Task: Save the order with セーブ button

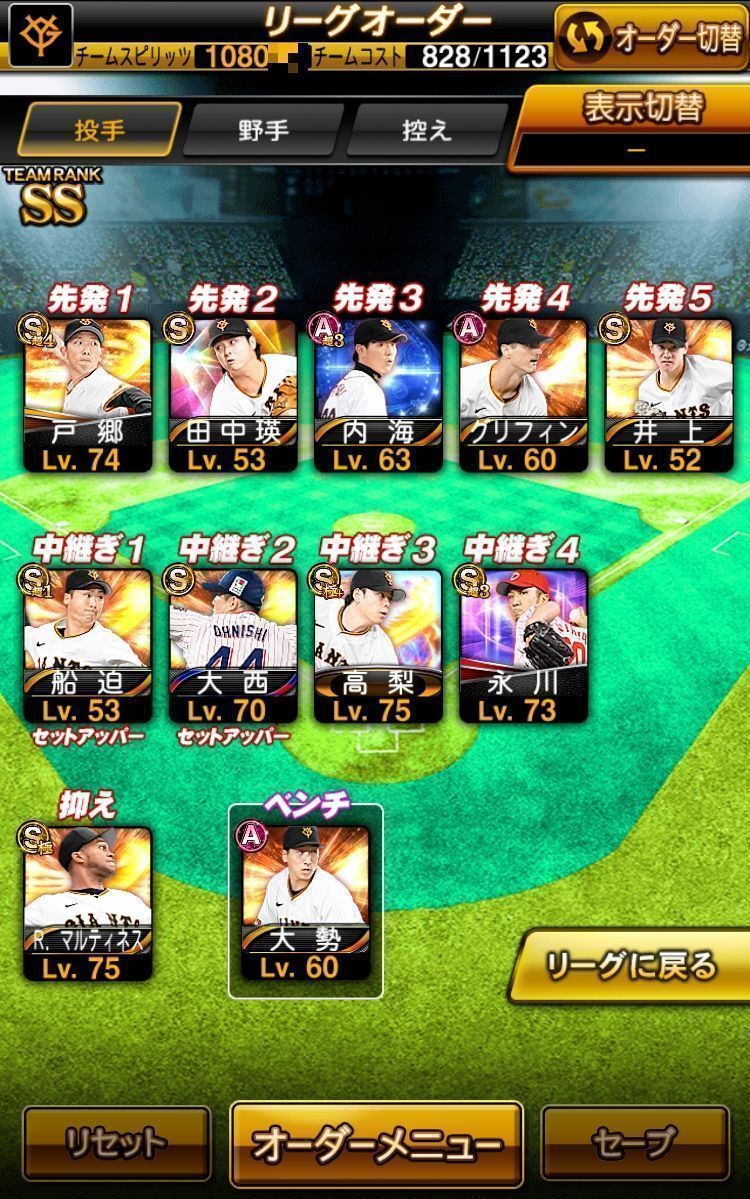Action: click(634, 1142)
